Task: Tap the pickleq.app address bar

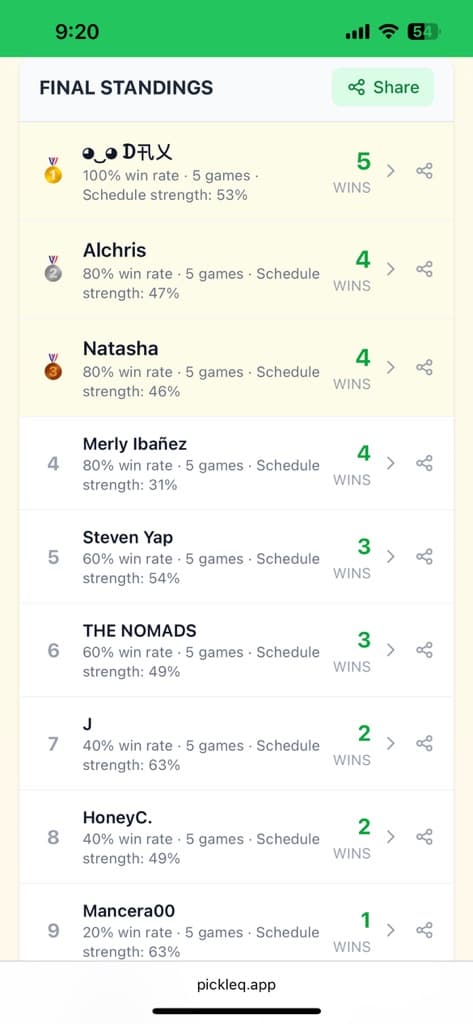Action: 236,985
